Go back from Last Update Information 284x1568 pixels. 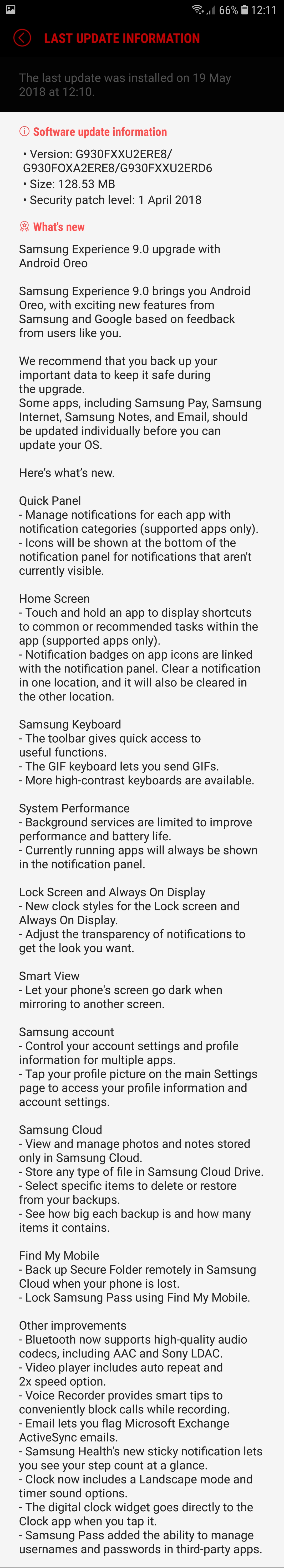click(x=22, y=38)
